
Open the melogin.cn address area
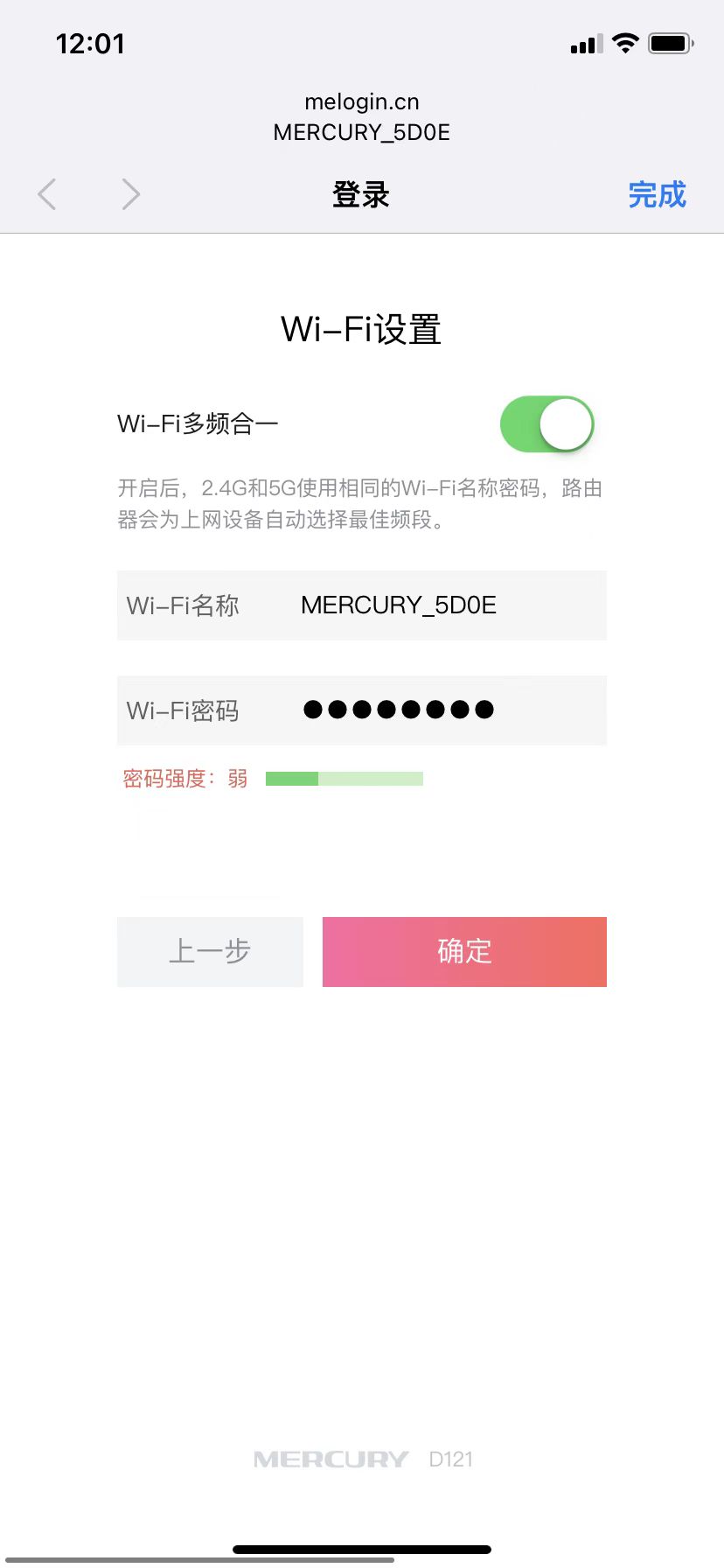(x=361, y=101)
